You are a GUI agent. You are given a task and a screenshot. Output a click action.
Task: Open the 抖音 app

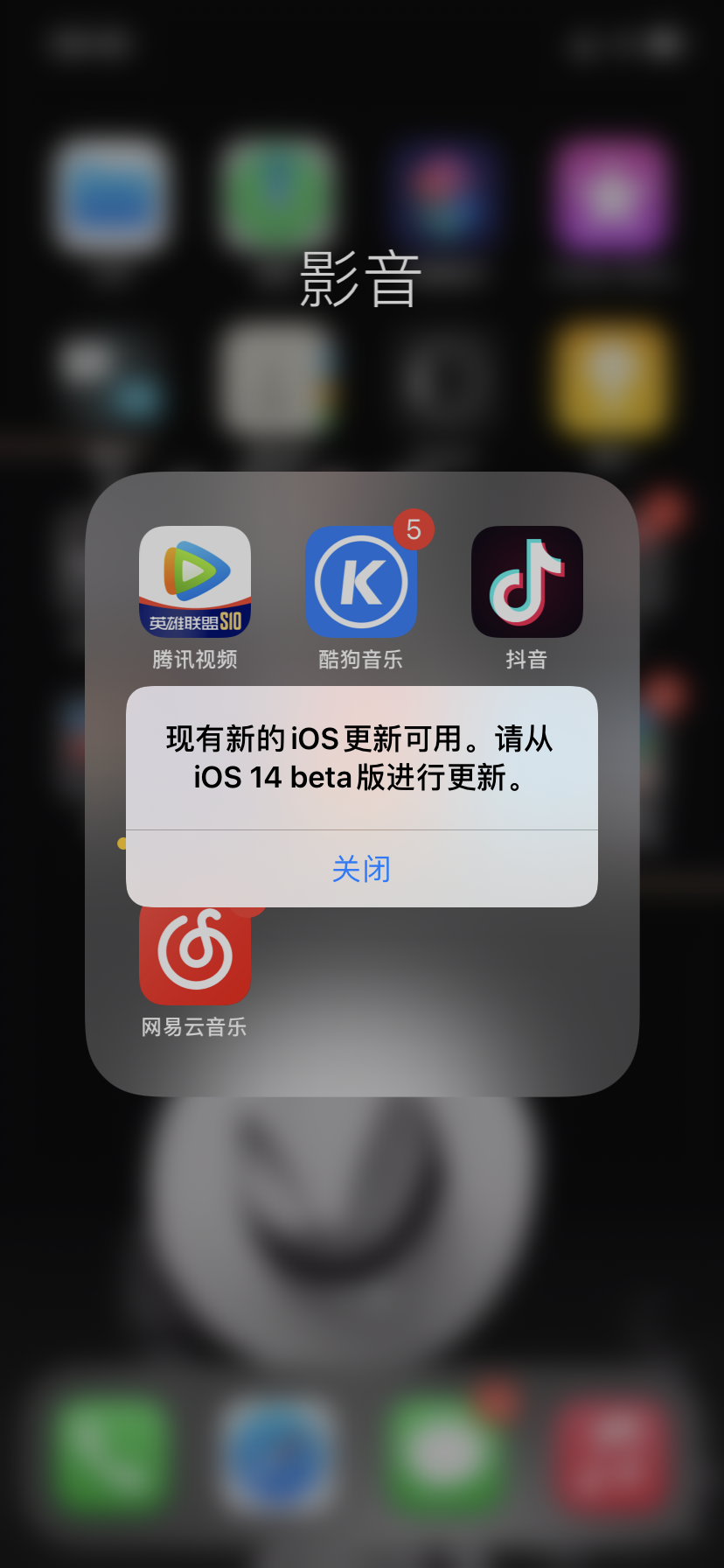pyautogui.click(x=526, y=582)
